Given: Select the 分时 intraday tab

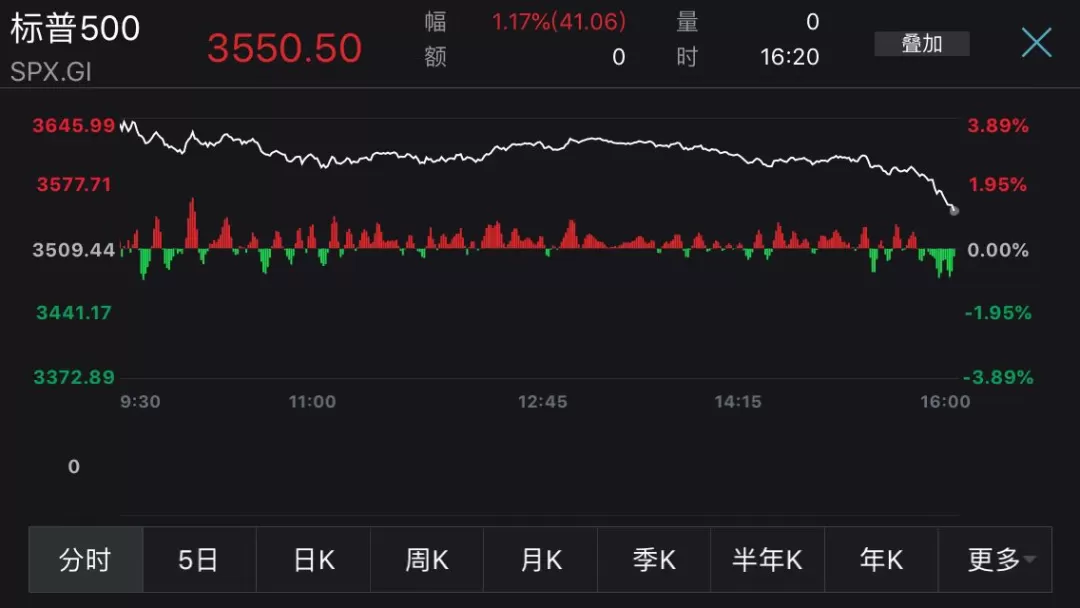Looking at the screenshot, I should 86,560.
